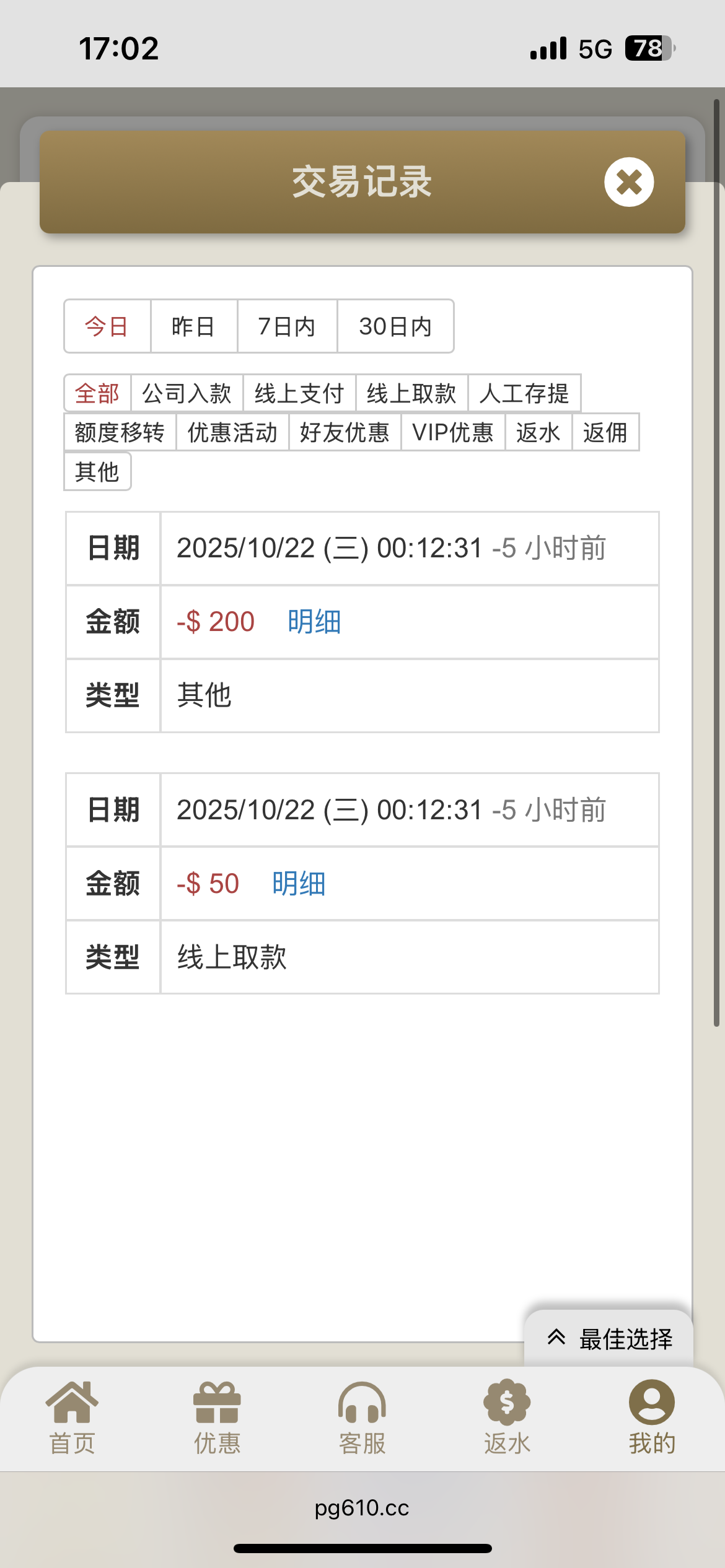View 明细 of the -$ 50 withdrawal
Viewport: 725px width, 1568px height.
tap(299, 884)
